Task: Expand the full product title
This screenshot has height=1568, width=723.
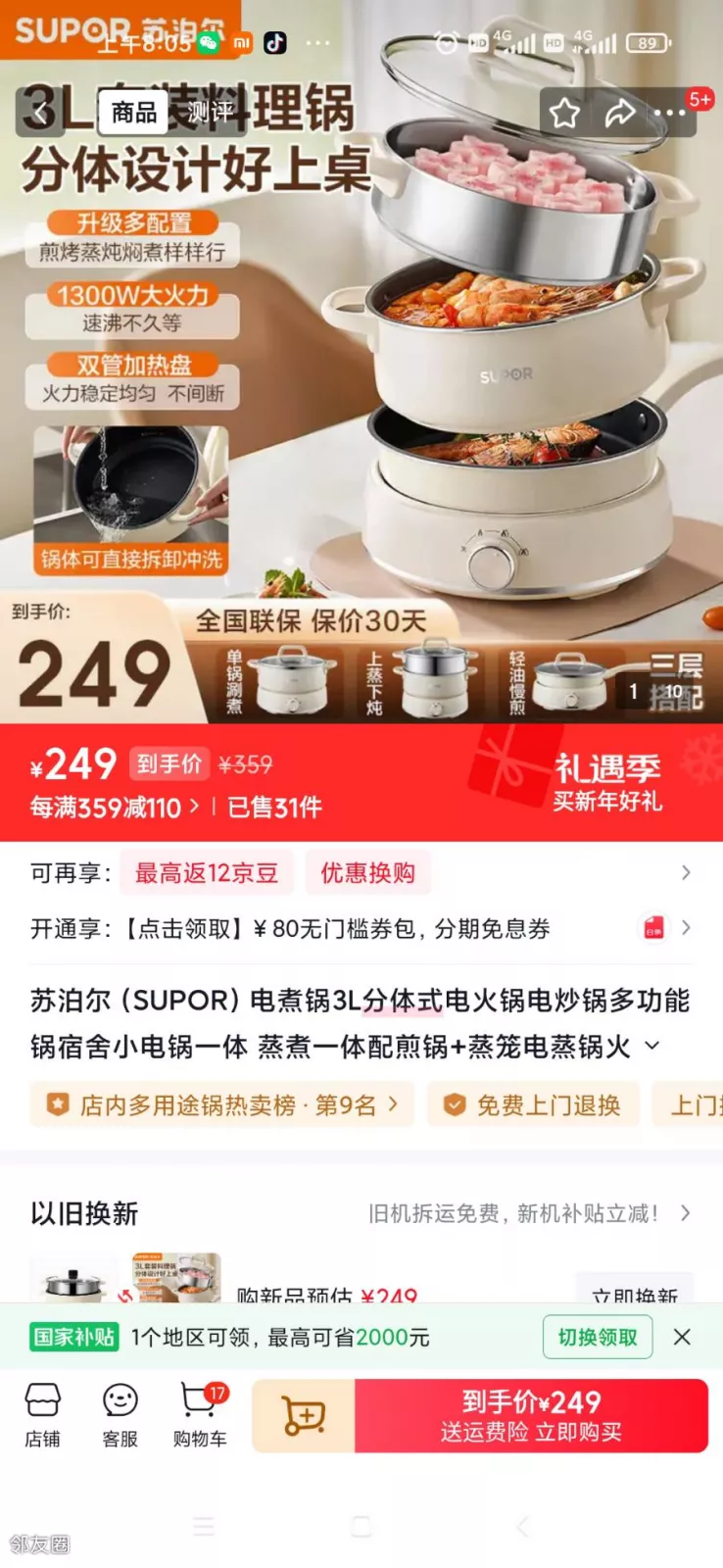Action: pos(652,1047)
